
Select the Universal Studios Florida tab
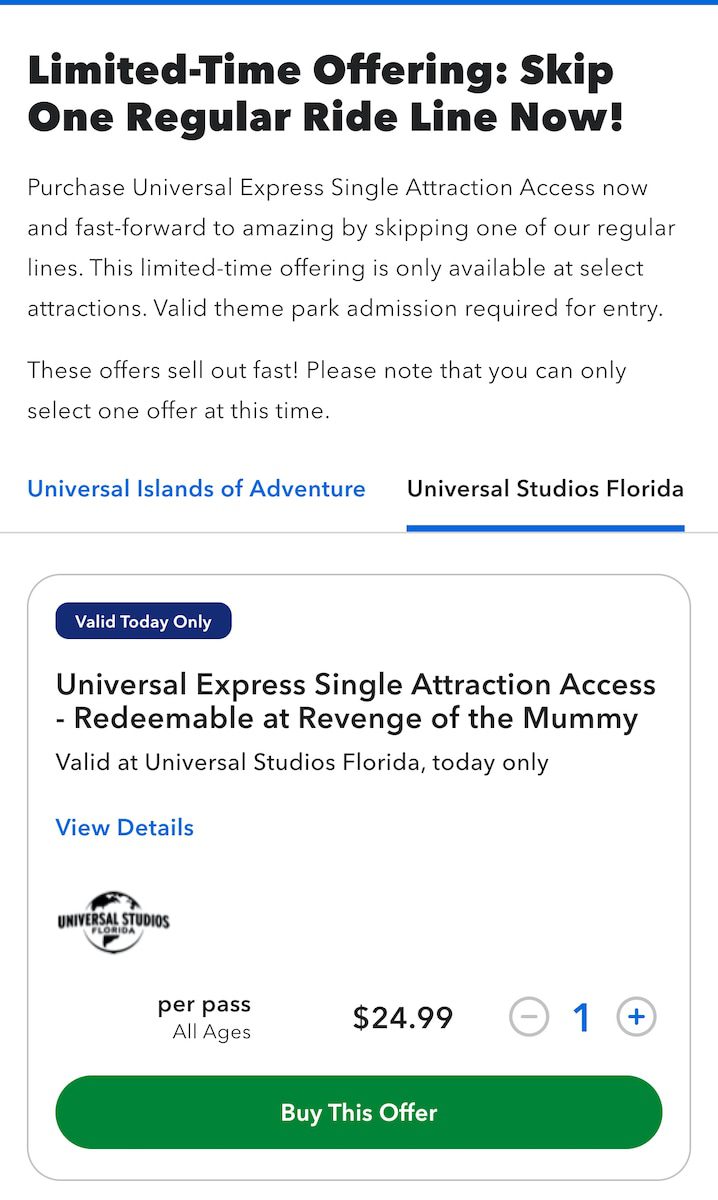[545, 489]
